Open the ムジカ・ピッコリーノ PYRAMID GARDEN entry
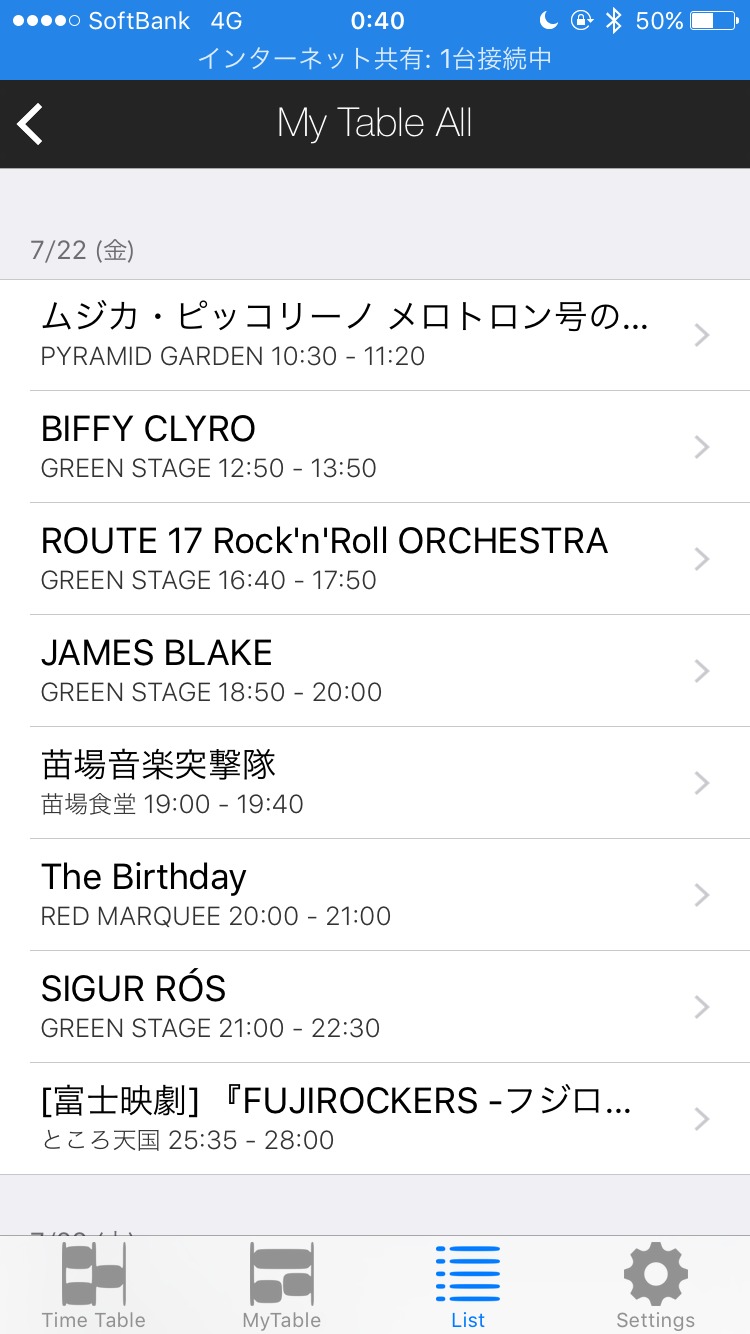750x1334 pixels. [x=375, y=335]
